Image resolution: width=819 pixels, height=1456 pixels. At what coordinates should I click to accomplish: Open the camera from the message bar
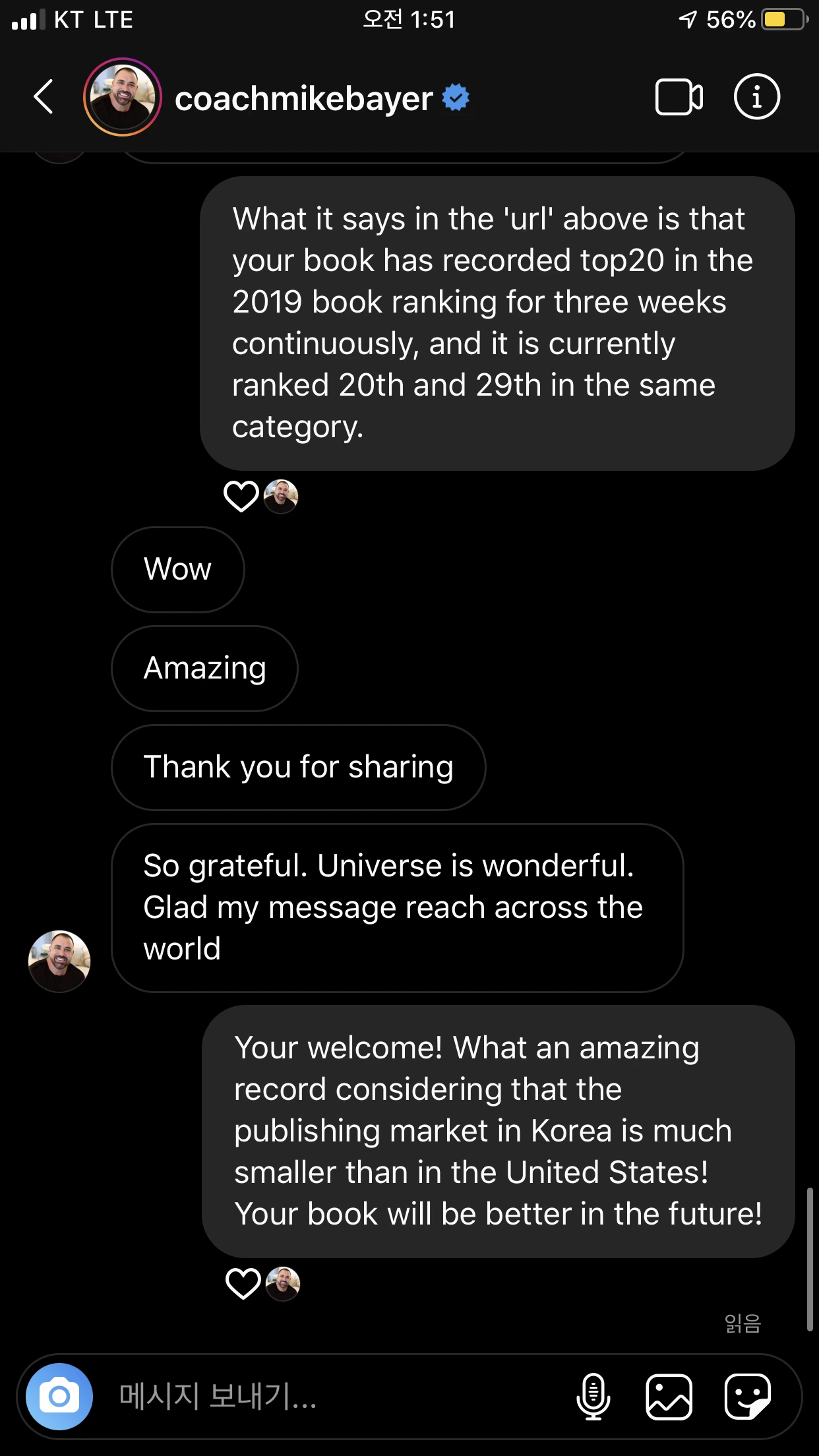pyautogui.click(x=59, y=1396)
